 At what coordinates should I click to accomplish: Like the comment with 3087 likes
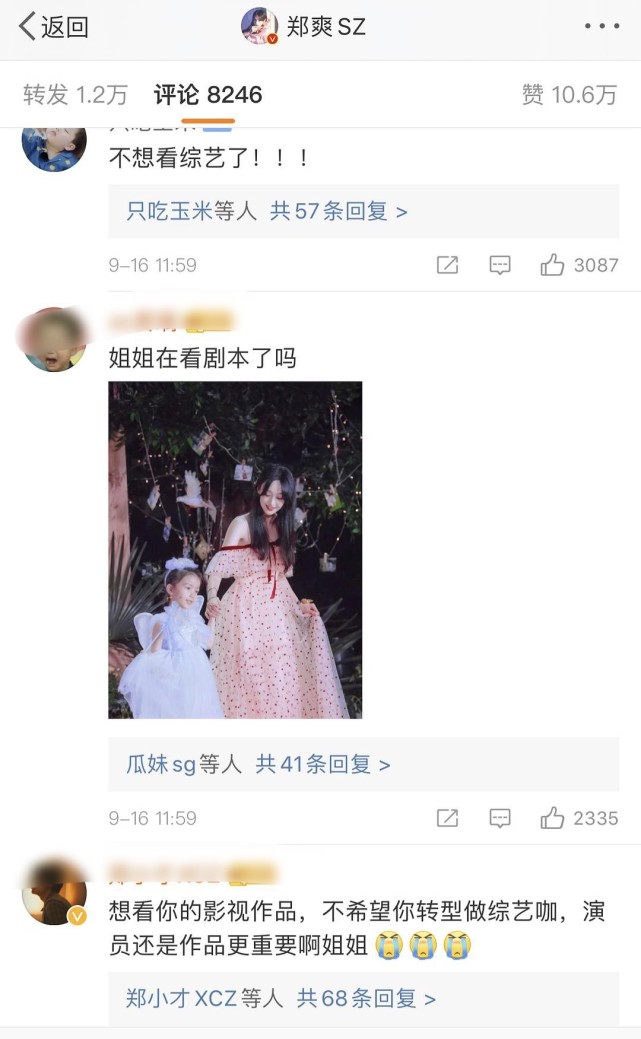tap(553, 265)
